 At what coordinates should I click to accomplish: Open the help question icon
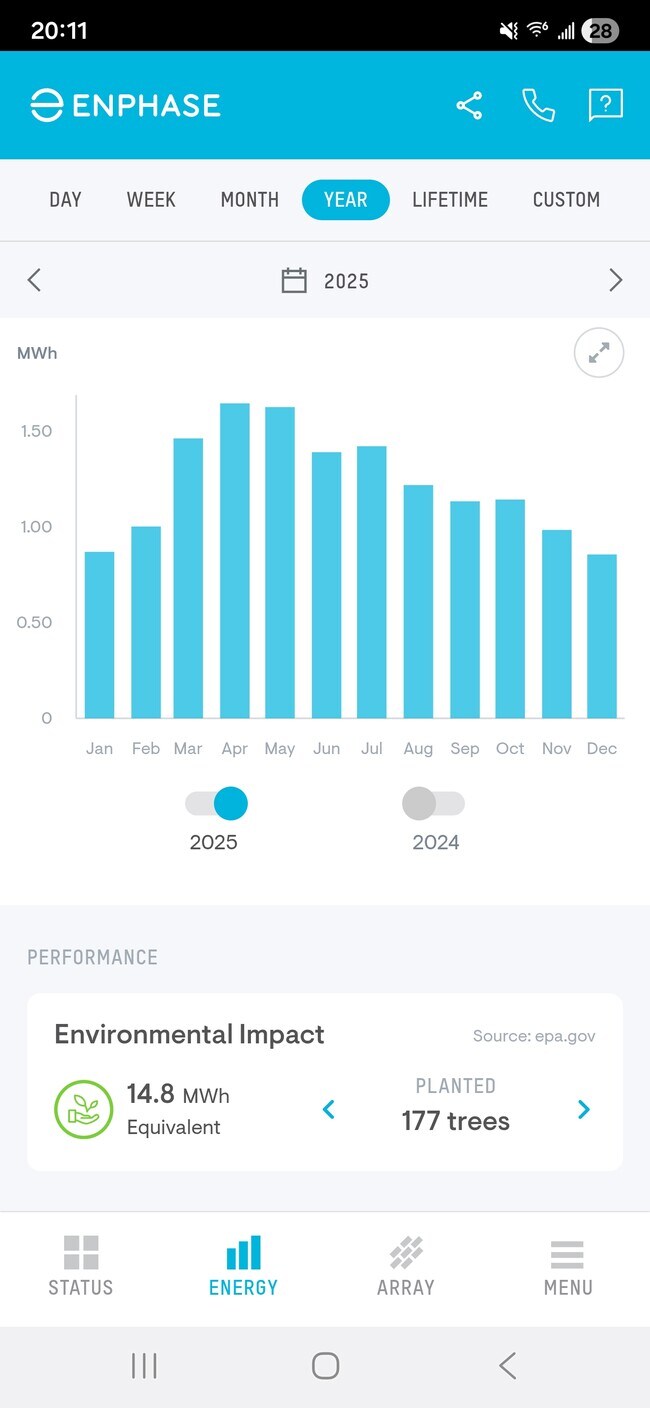605,104
